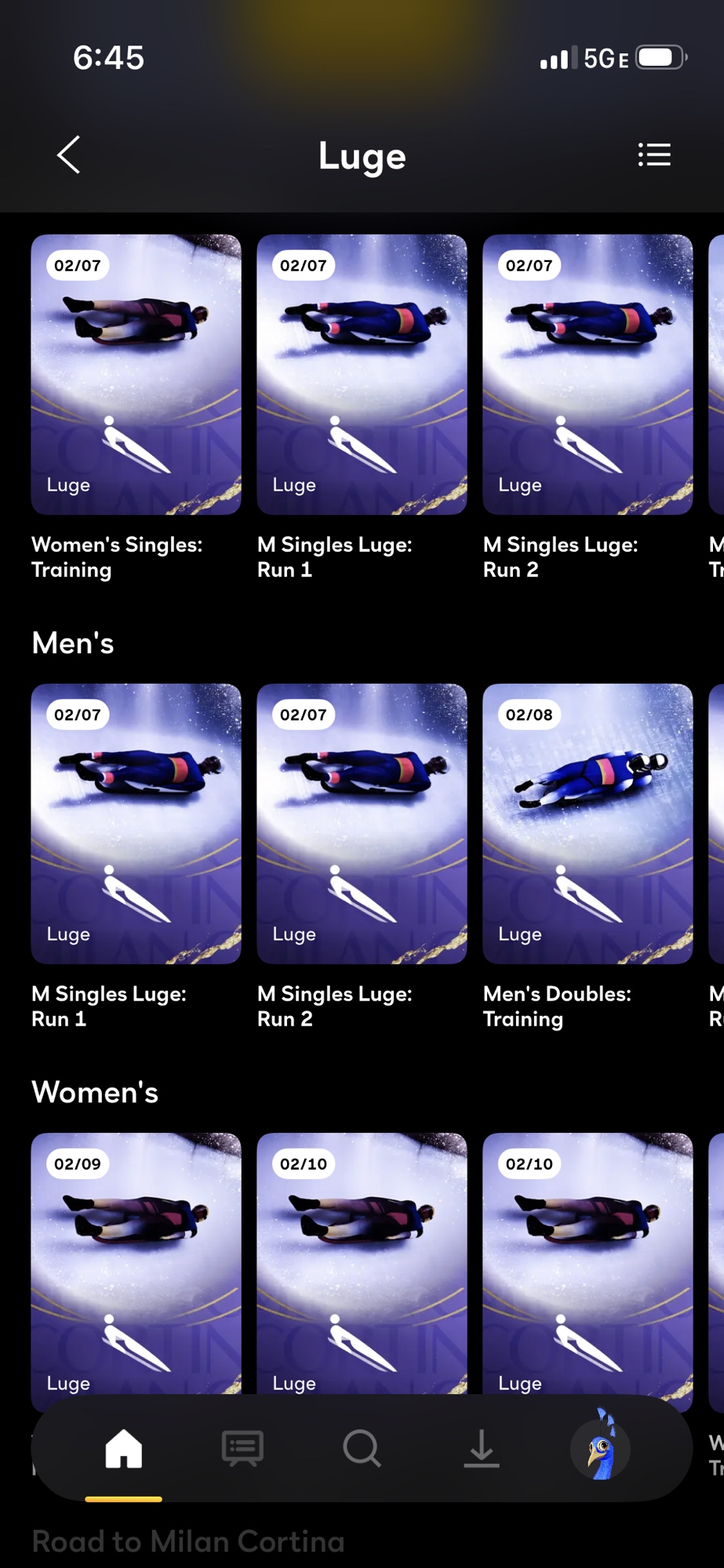
Task: Switch to the Home tab
Action: [x=124, y=1449]
